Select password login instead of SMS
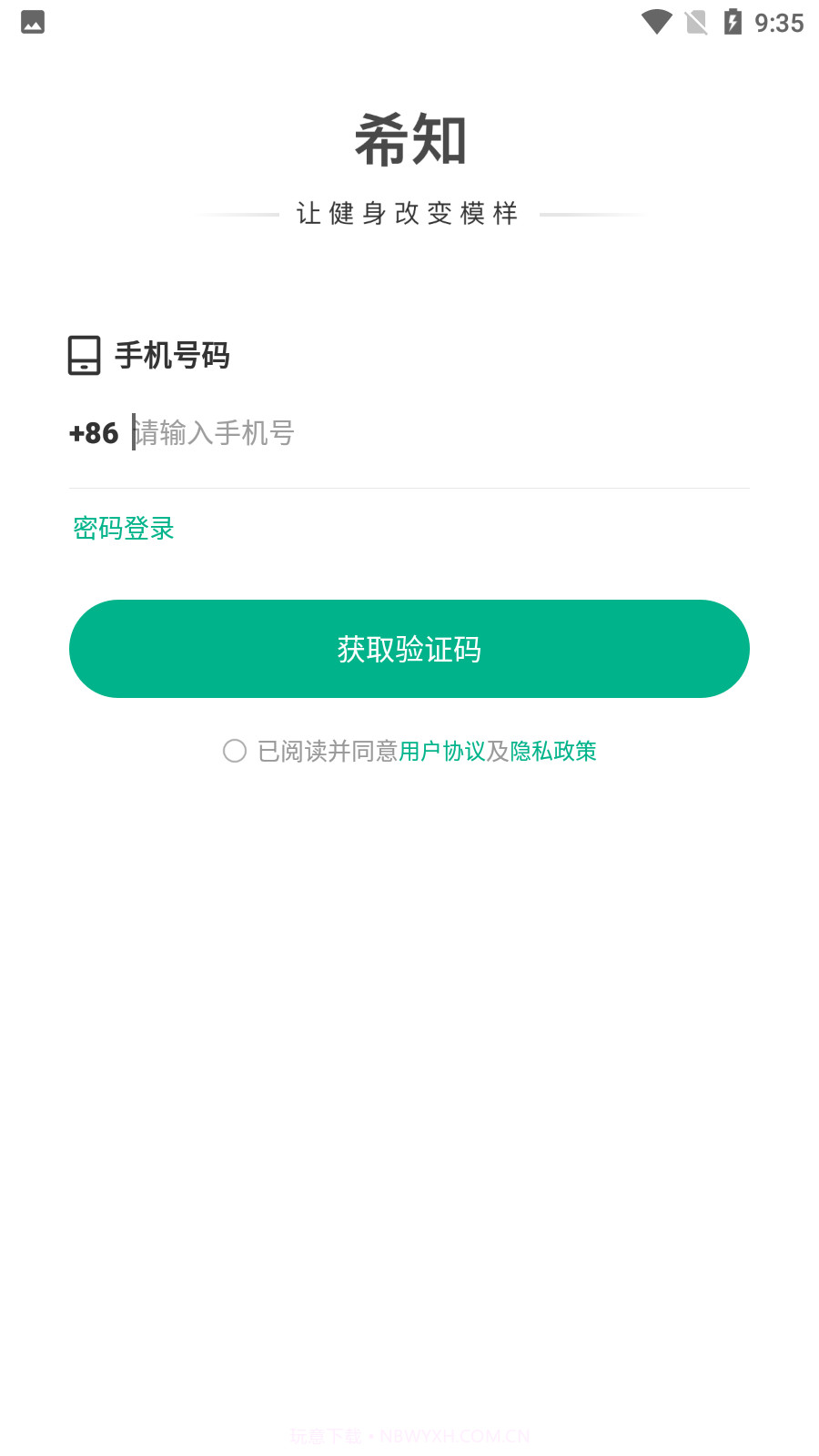 pyautogui.click(x=123, y=529)
